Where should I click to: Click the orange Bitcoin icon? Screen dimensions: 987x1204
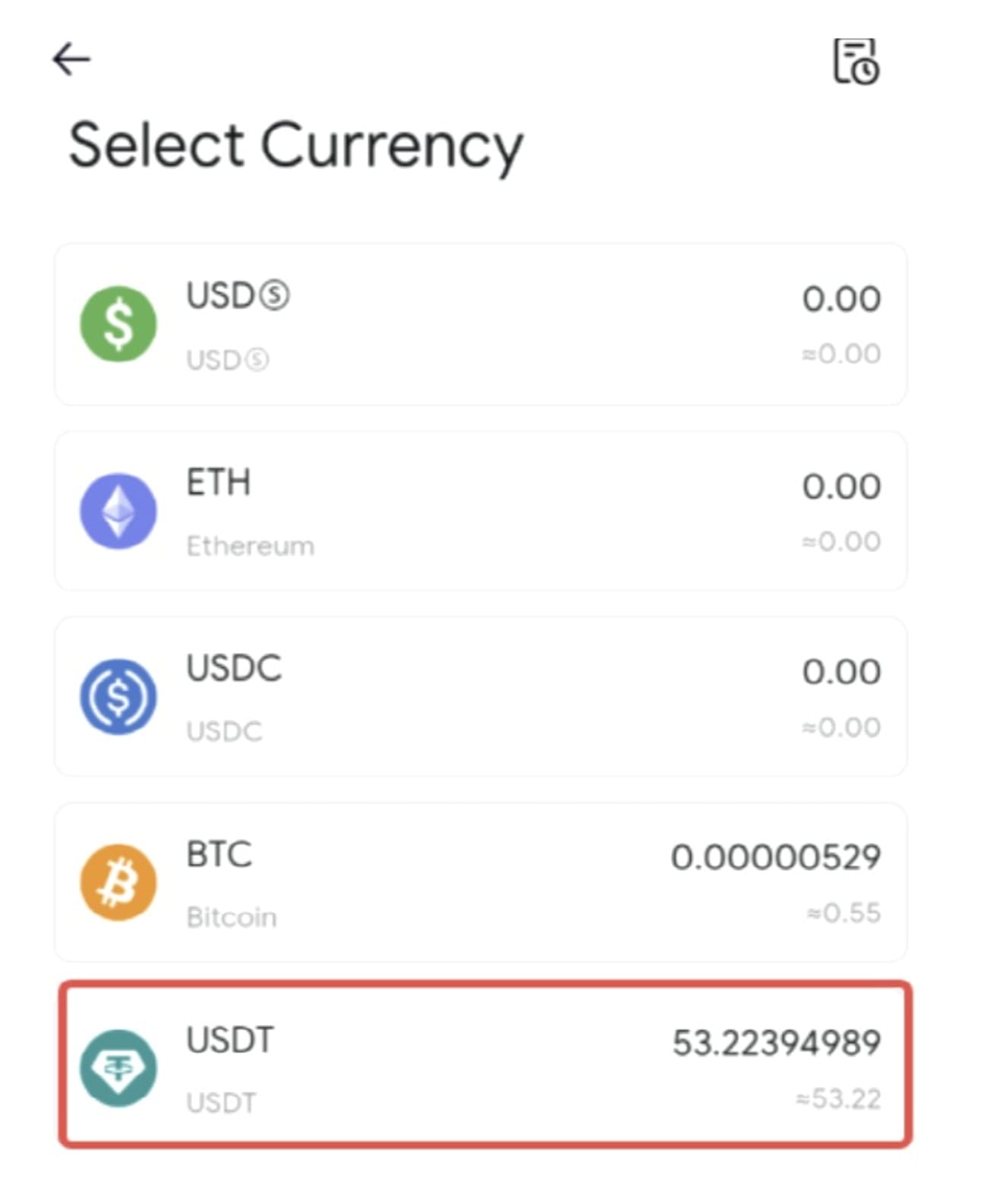118,883
